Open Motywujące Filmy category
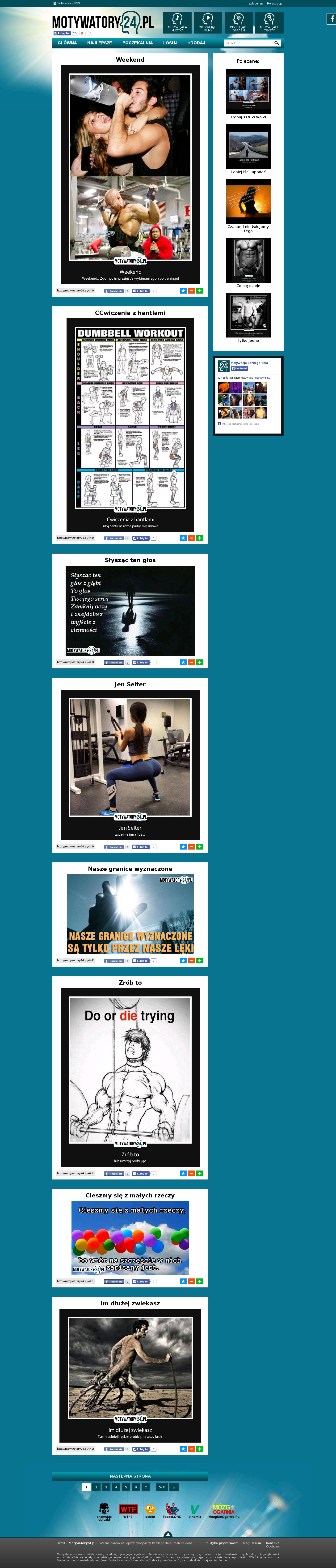The width and height of the screenshot is (336, 1568). point(208,22)
